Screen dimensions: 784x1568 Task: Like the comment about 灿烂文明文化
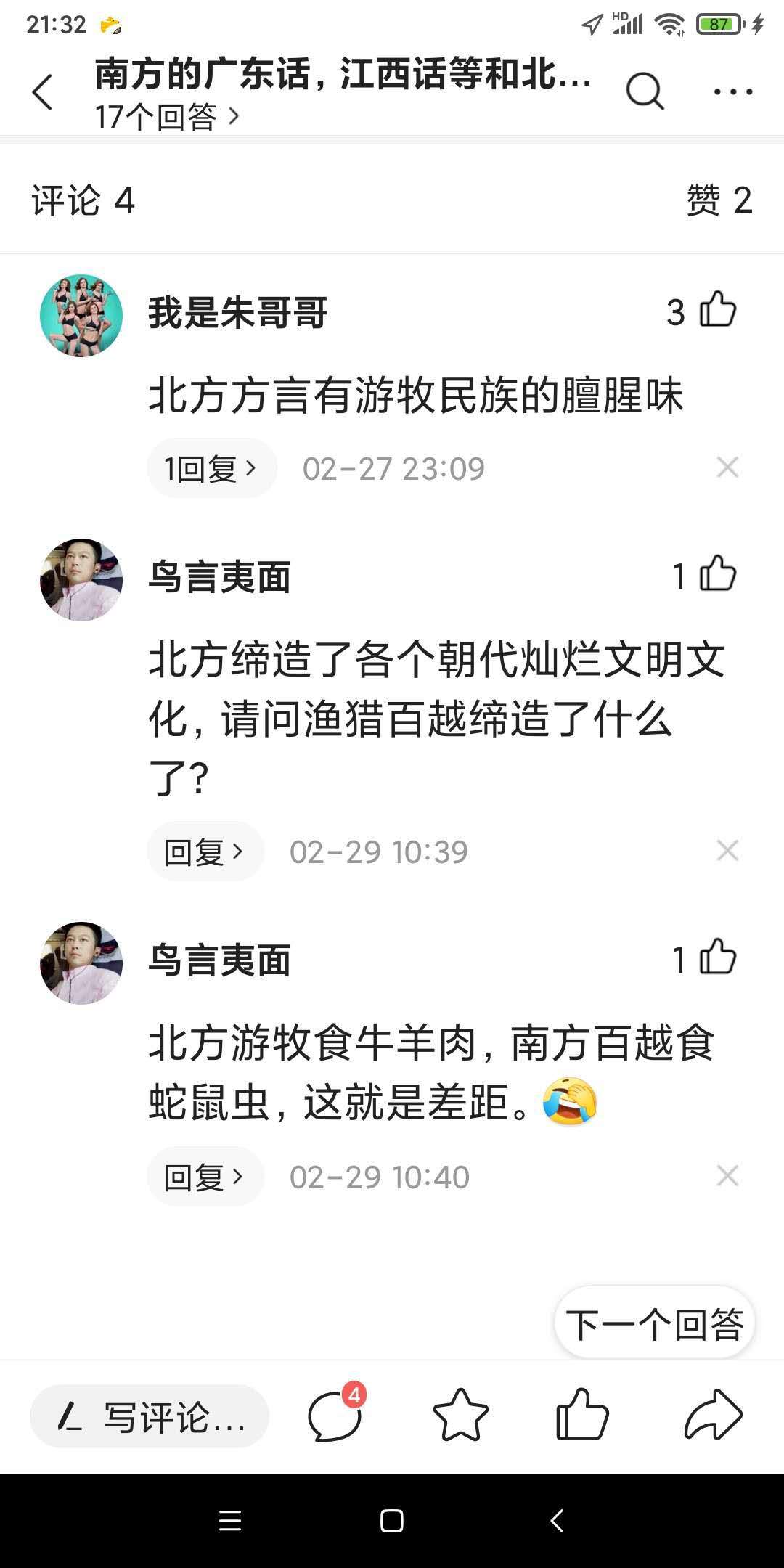(x=717, y=574)
